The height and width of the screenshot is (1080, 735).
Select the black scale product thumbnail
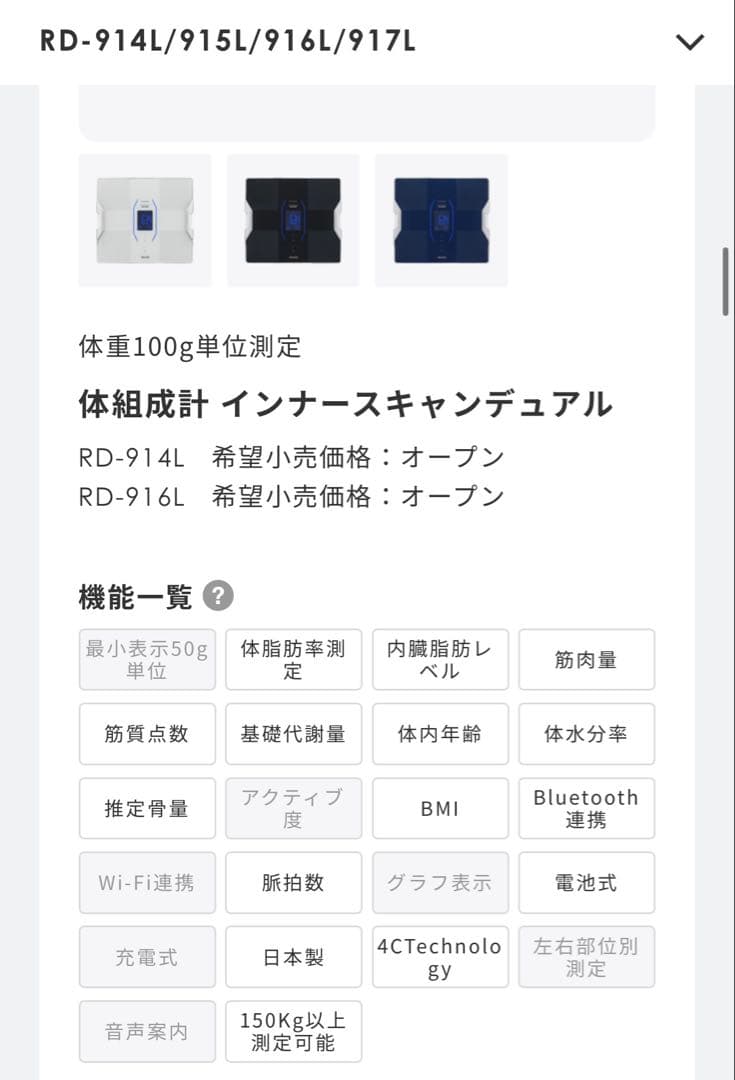(292, 220)
